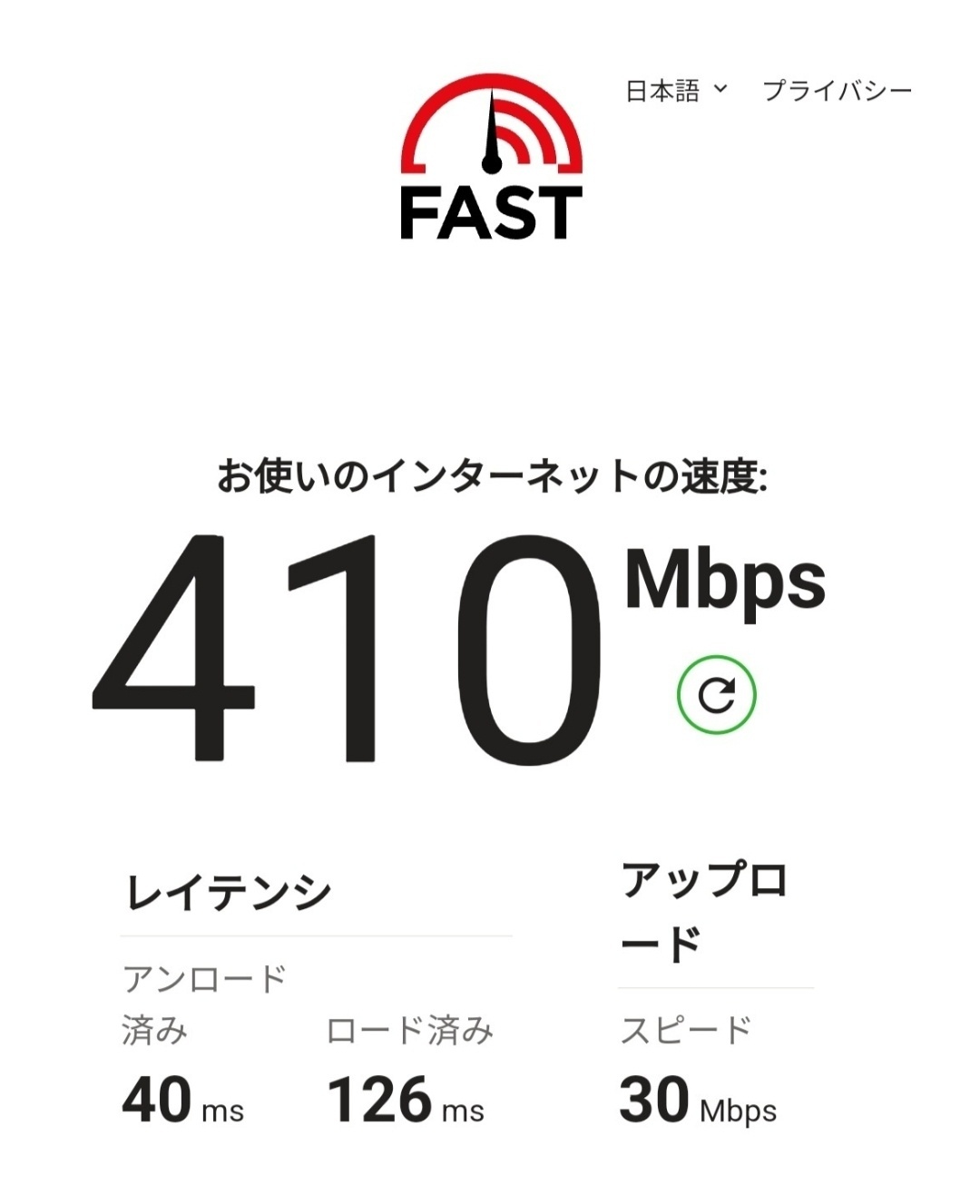Open the 日本語 language dropdown
This screenshot has width=980, height=1204.
coord(676,91)
